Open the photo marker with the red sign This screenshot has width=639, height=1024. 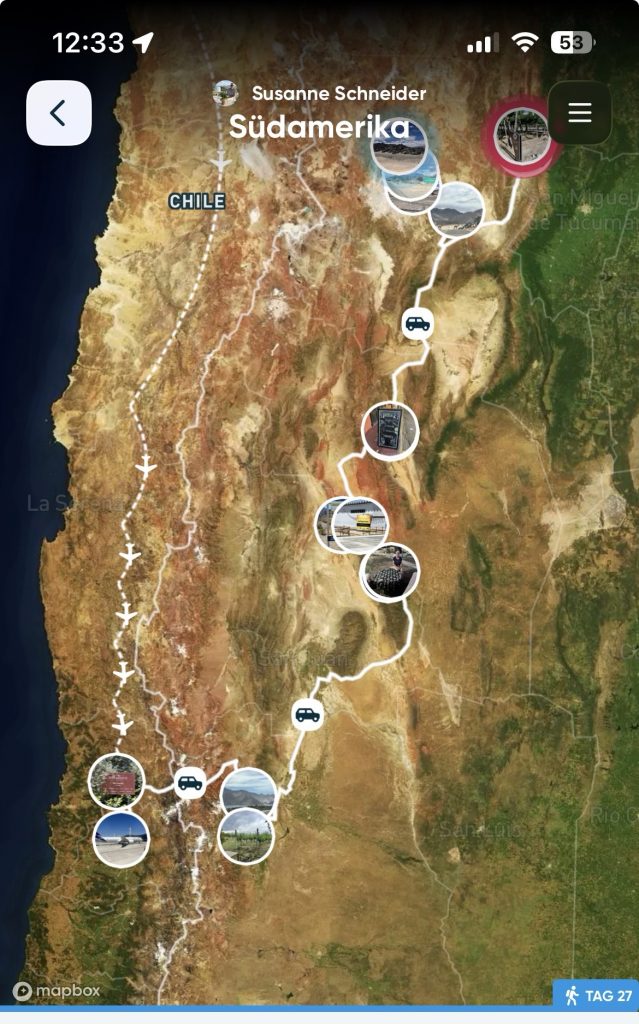pyautogui.click(x=116, y=781)
